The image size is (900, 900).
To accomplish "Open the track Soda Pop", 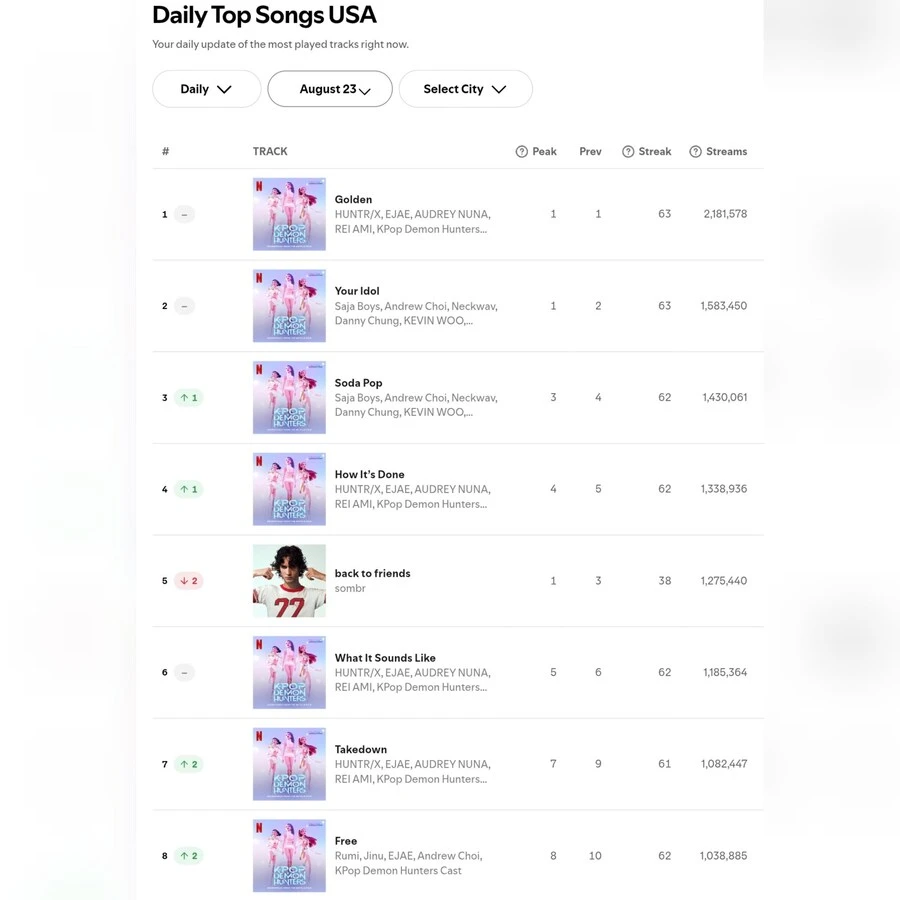I will click(358, 383).
